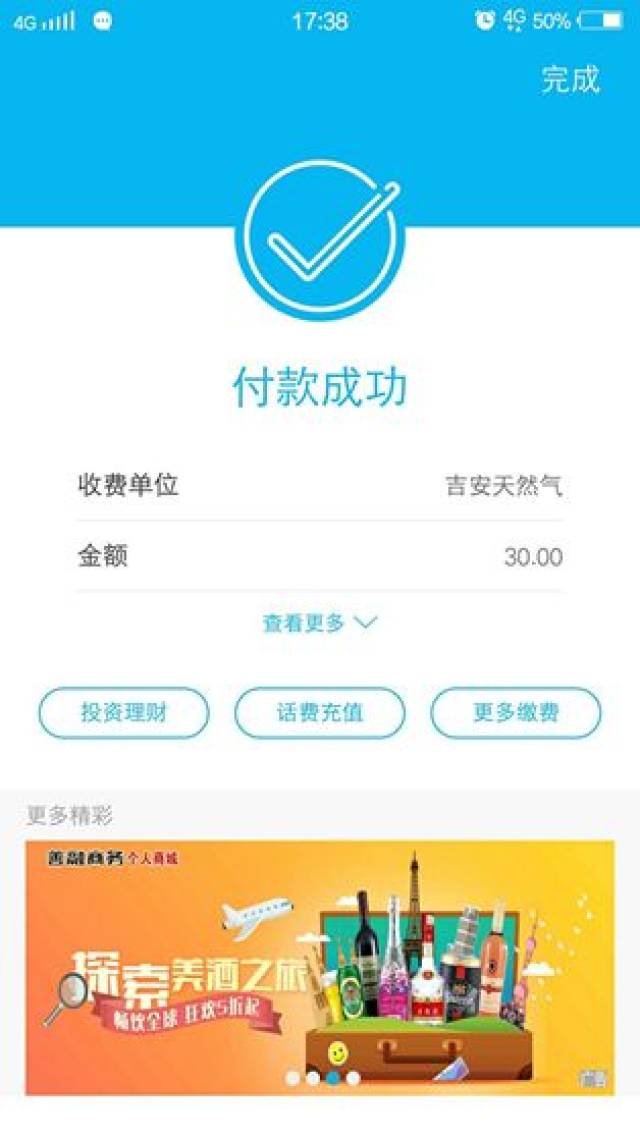Open the 探索美酒之旅 promotional banner
The height and width of the screenshot is (1139, 640).
click(320, 960)
